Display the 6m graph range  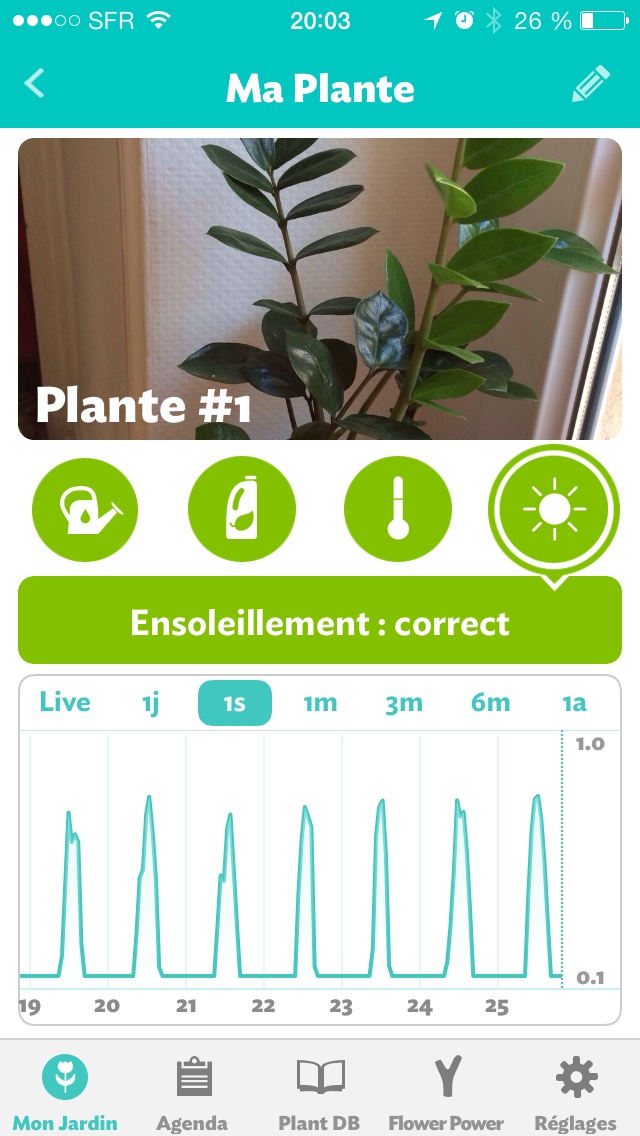click(x=491, y=703)
